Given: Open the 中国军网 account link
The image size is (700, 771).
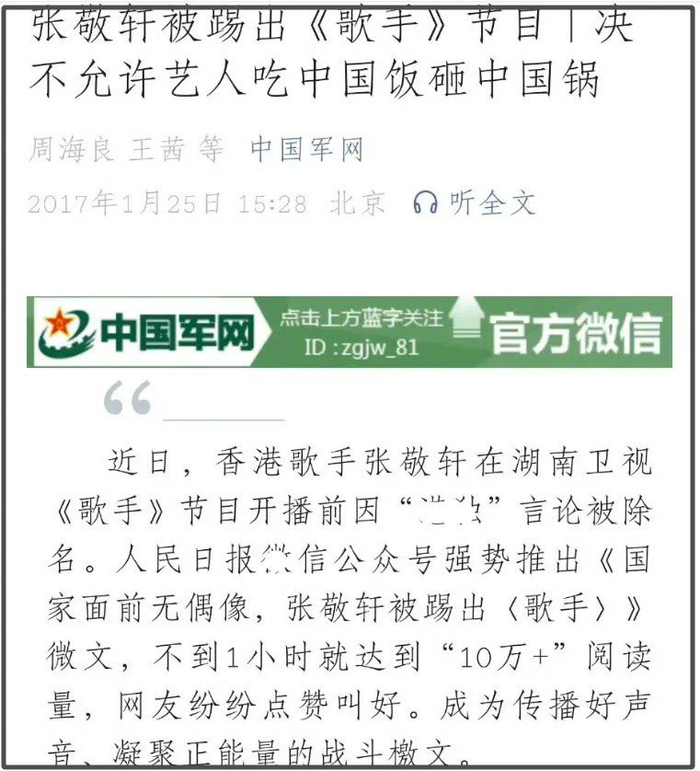Looking at the screenshot, I should click(x=306, y=149).
